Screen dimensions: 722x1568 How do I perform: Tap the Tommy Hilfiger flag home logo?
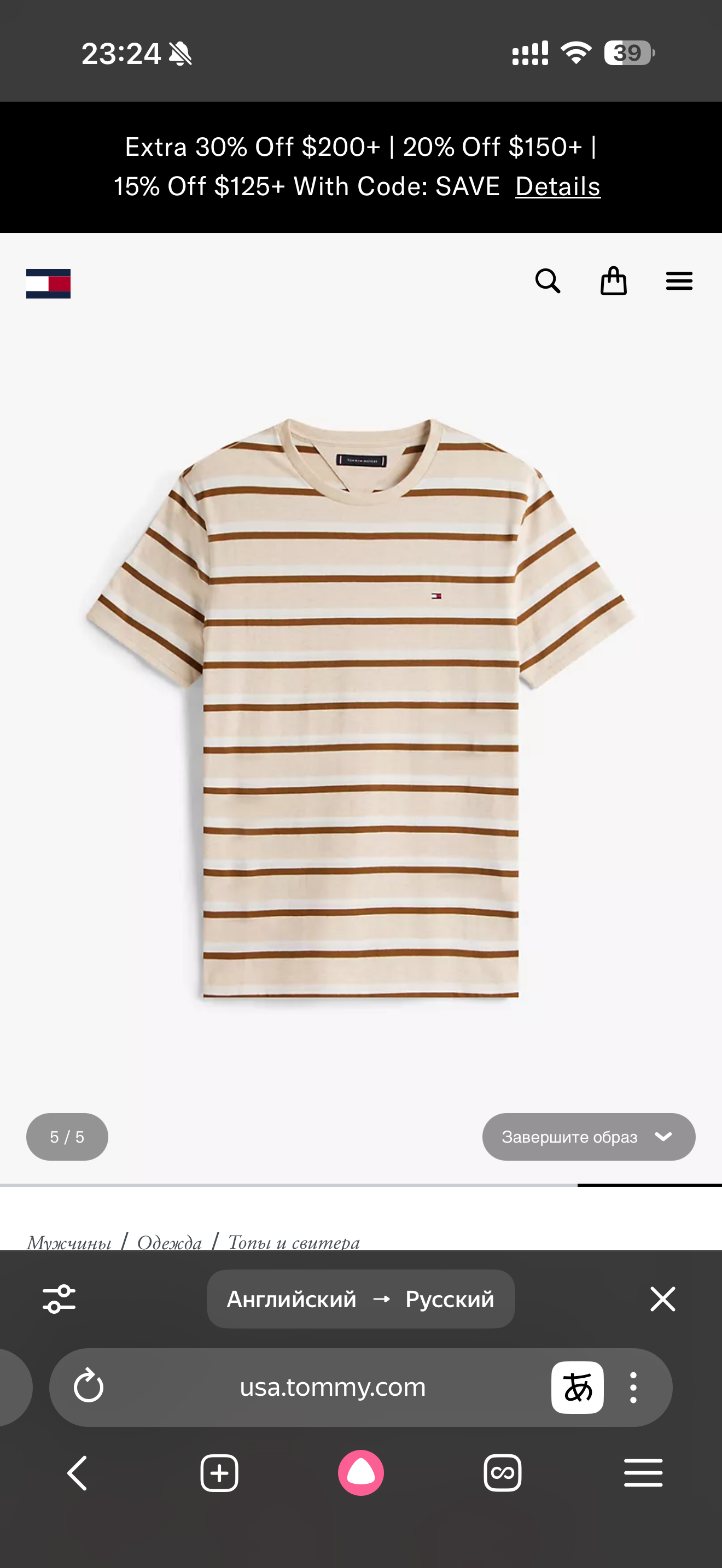point(48,283)
